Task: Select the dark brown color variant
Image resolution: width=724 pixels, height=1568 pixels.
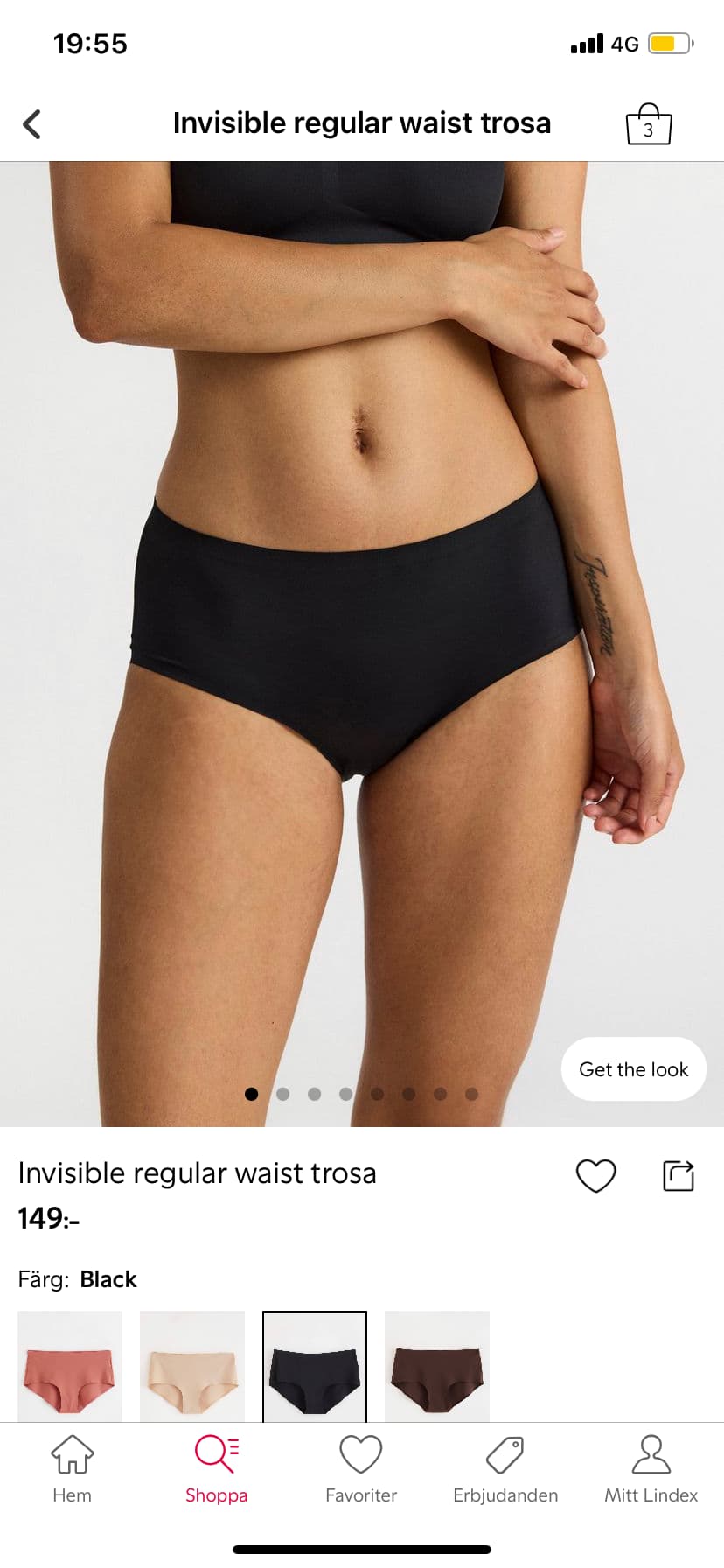Action: [x=437, y=1366]
